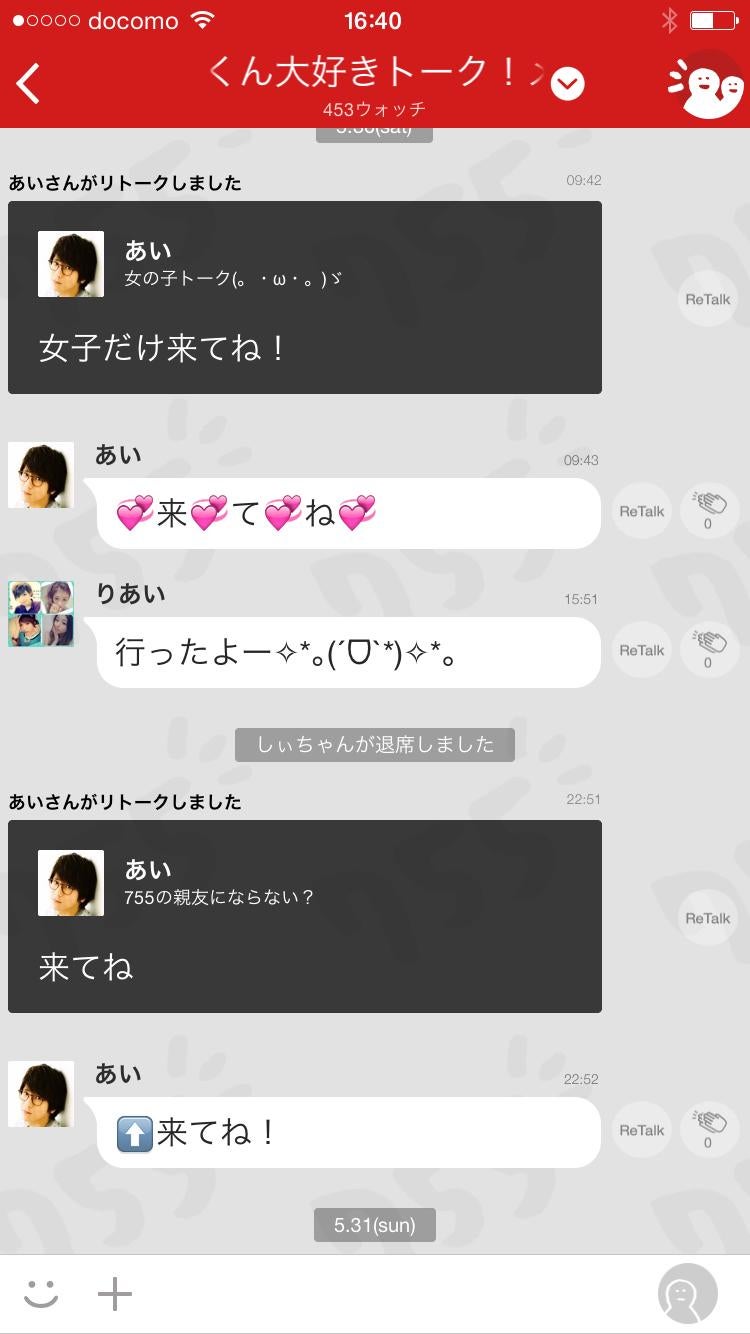The image size is (750, 1334).
Task: ReTalk the 女子だけ来てね！ post
Action: tap(707, 298)
